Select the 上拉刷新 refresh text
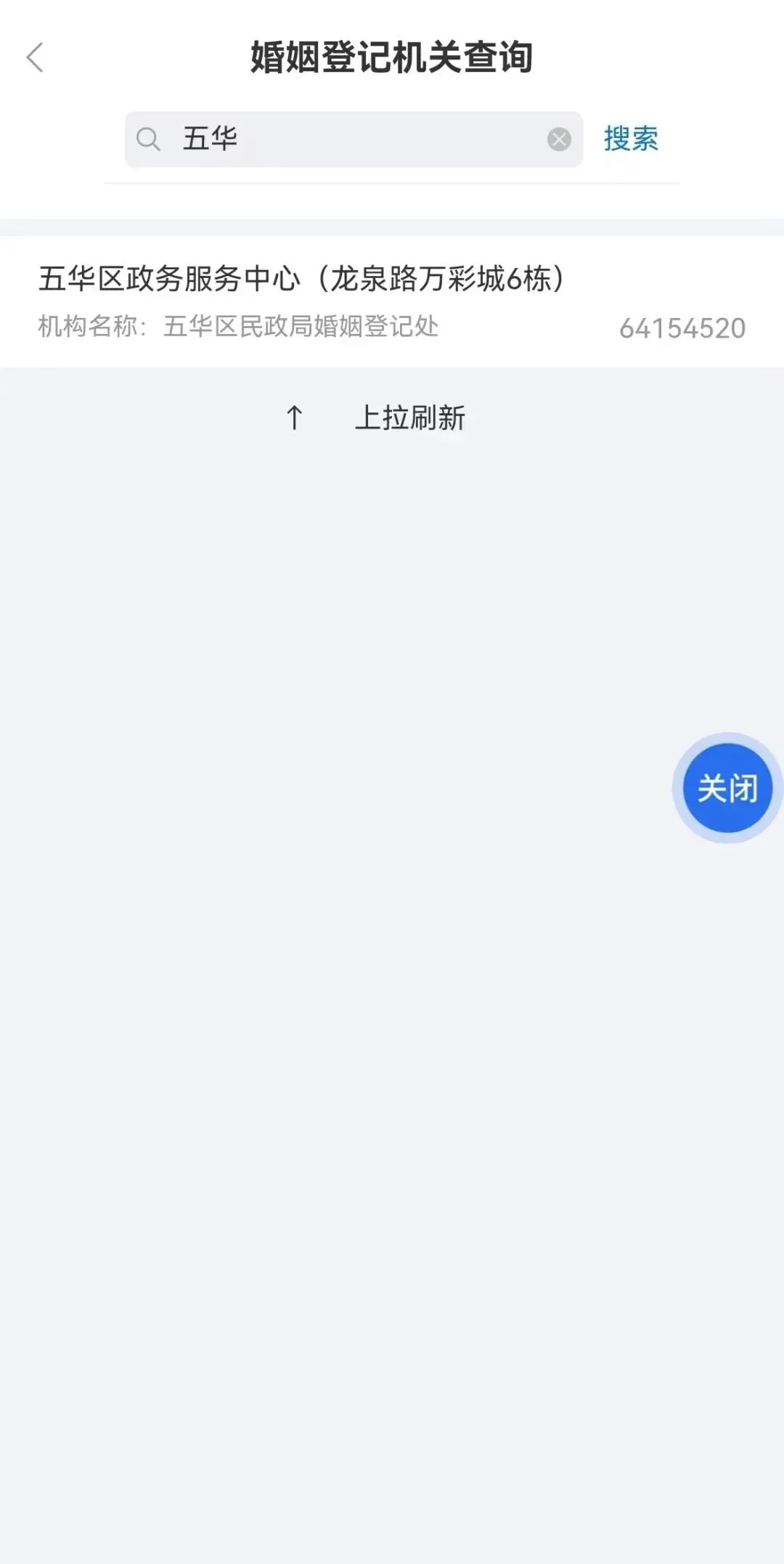784x1564 pixels. [411, 417]
